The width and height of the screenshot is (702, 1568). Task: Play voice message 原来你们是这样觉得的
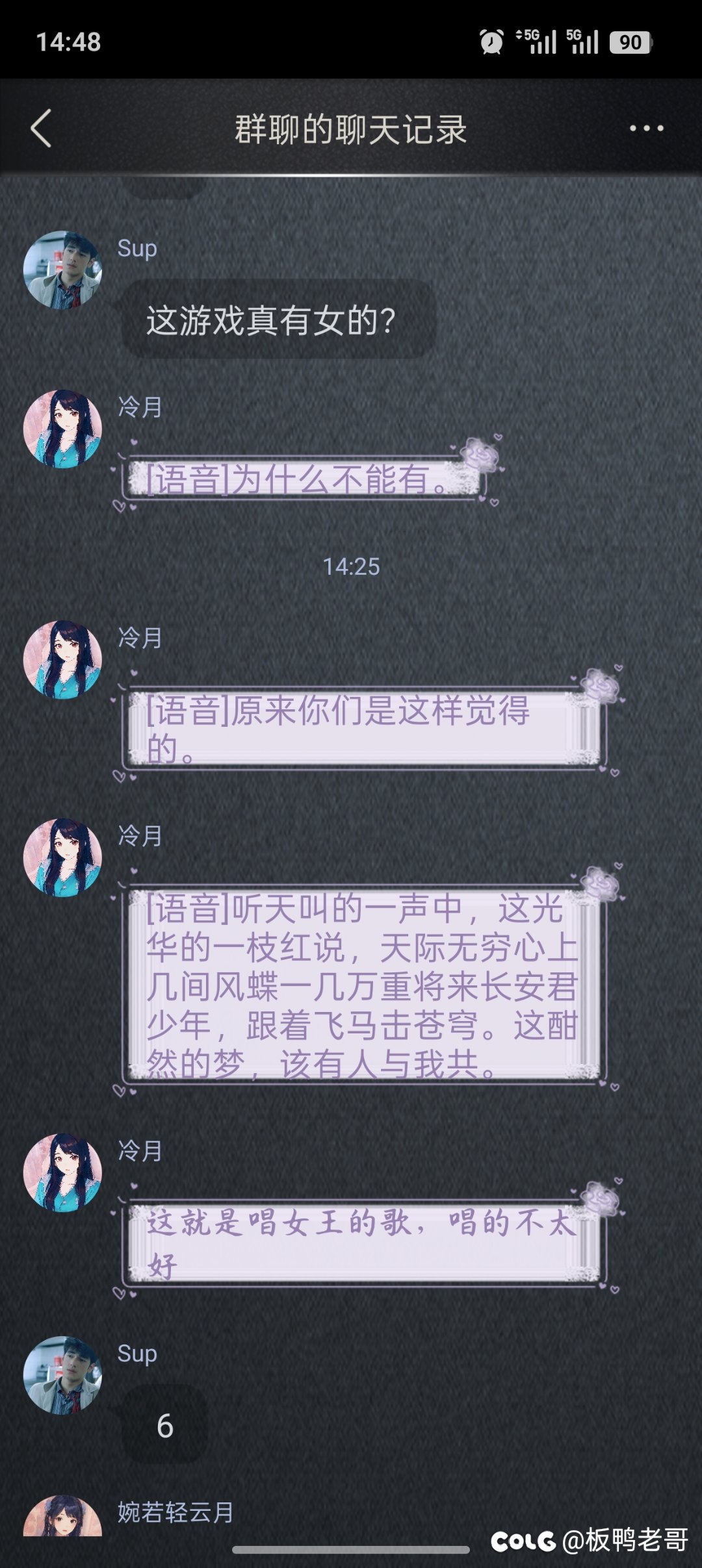(x=361, y=729)
